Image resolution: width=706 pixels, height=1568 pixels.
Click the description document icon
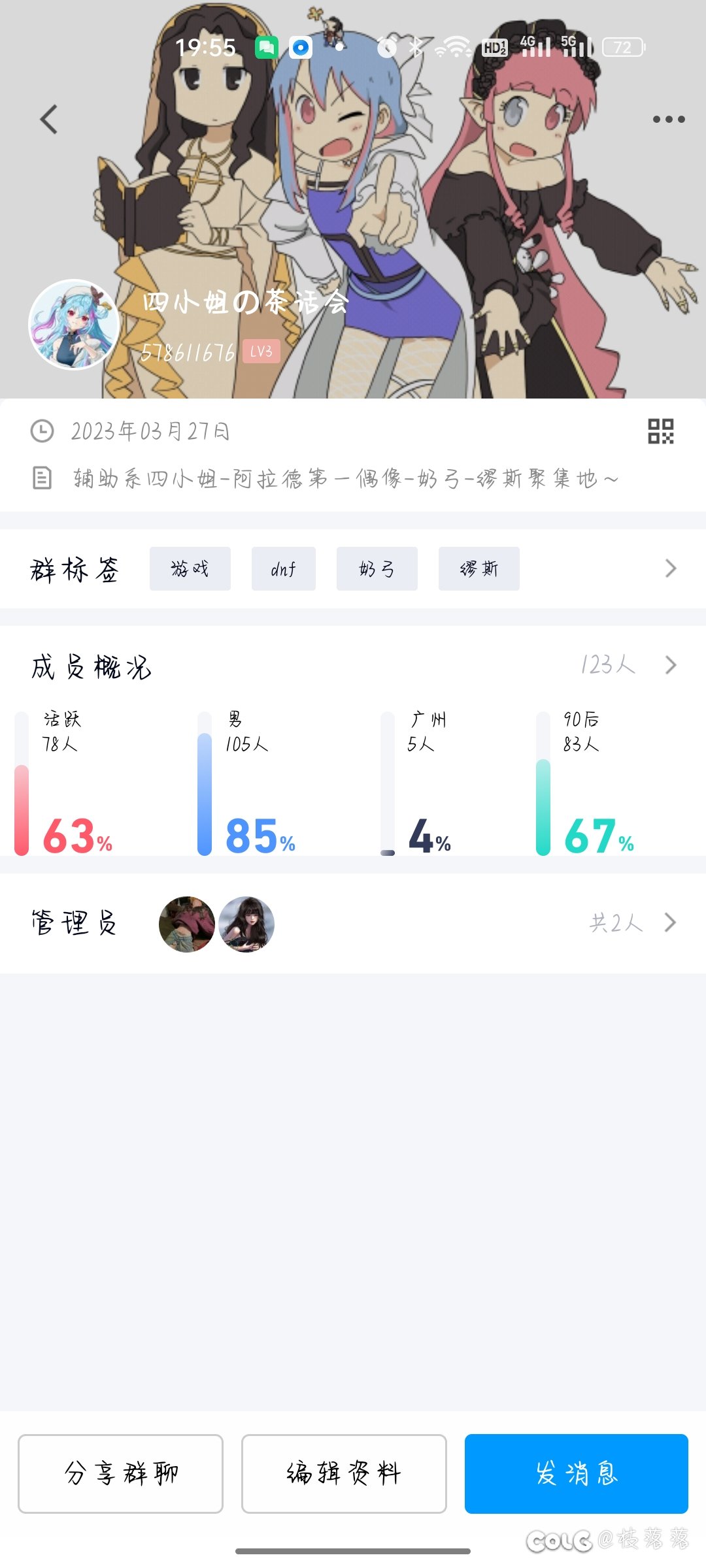(x=41, y=479)
